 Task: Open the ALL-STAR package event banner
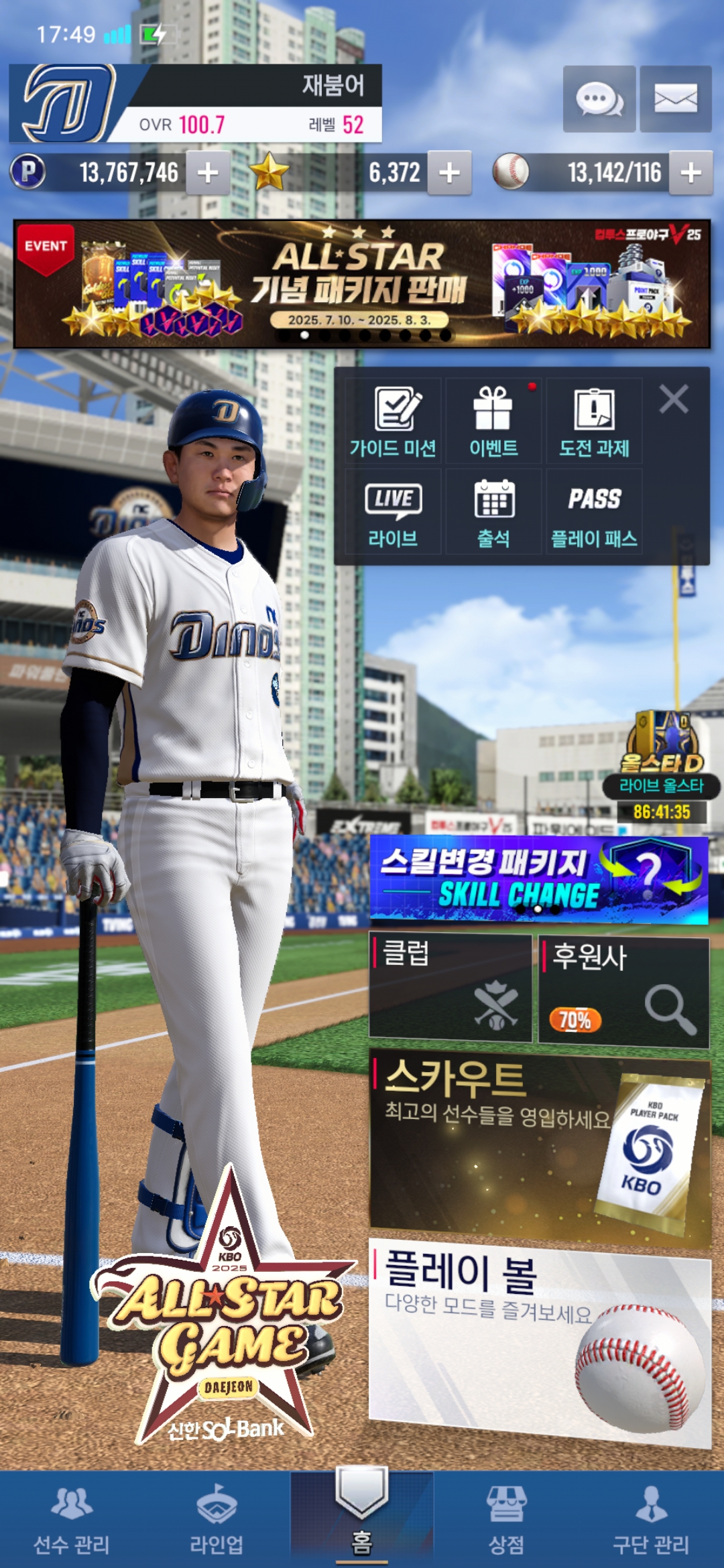[x=362, y=284]
